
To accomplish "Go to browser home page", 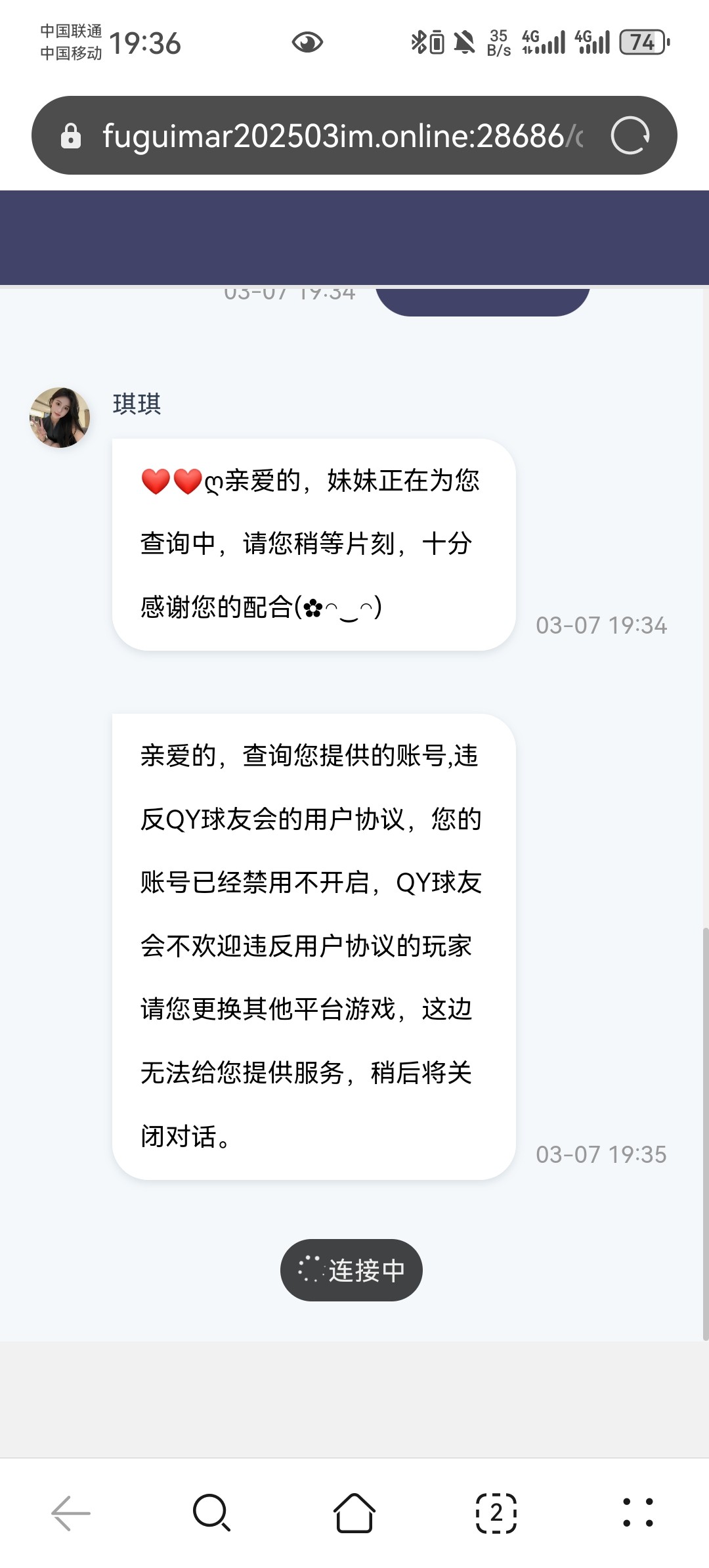I will (354, 1513).
